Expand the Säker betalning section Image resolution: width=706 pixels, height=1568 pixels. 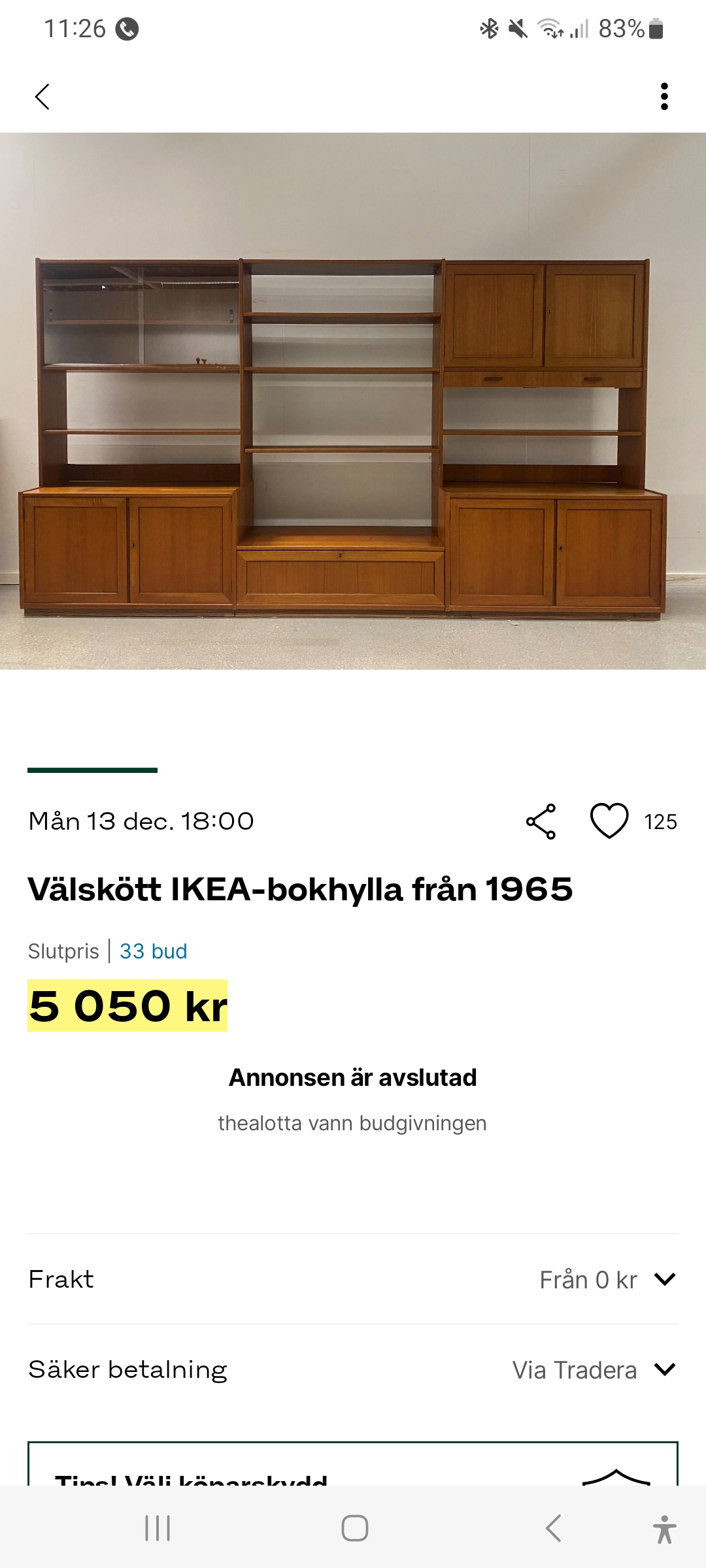(x=664, y=1369)
